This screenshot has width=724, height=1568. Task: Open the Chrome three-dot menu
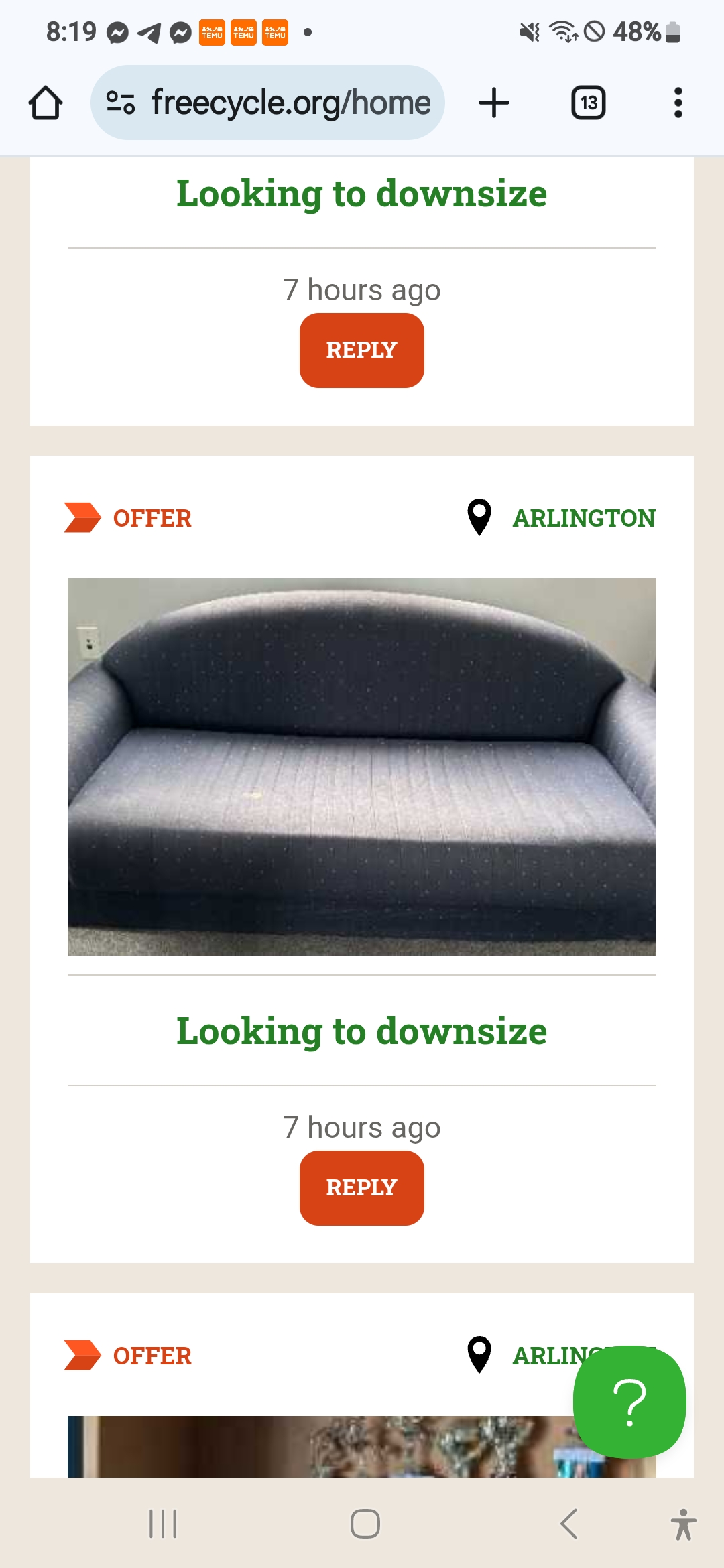[677, 103]
